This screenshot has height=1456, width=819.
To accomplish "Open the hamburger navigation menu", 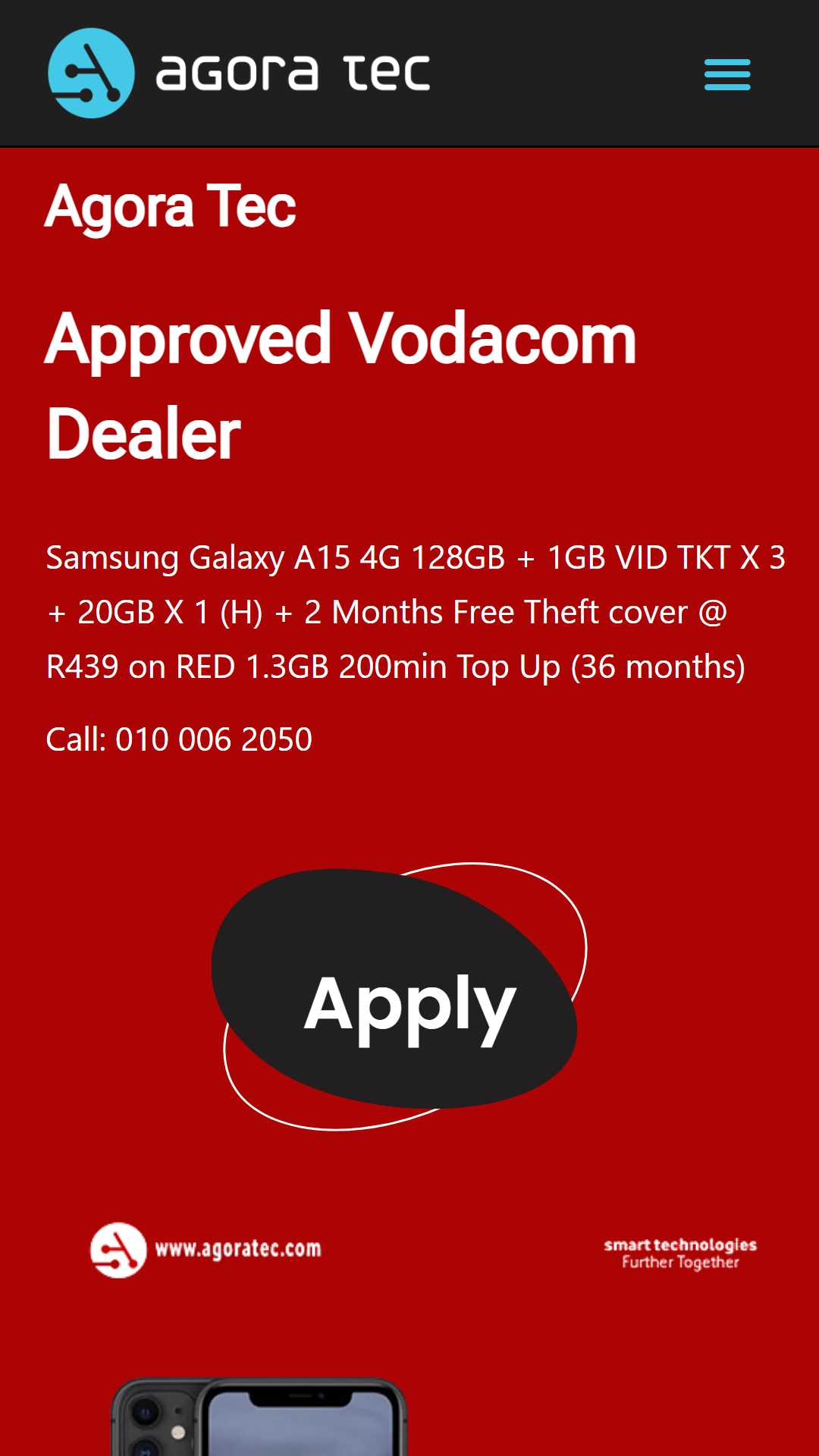I will pyautogui.click(x=727, y=74).
